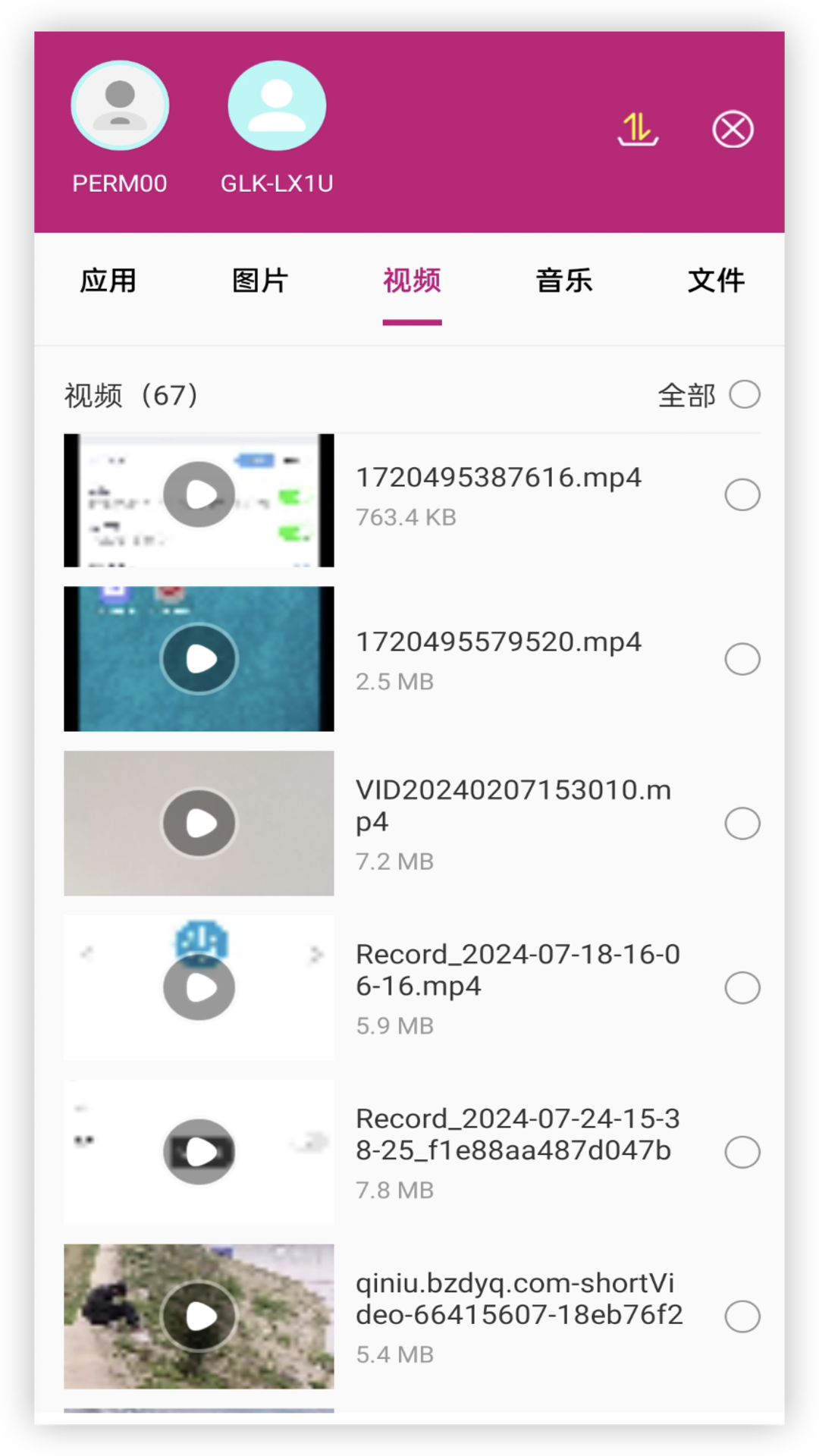Image resolution: width=819 pixels, height=1456 pixels.
Task: Play Record_2024-07-18-16-06-16.mp4
Action: click(199, 987)
